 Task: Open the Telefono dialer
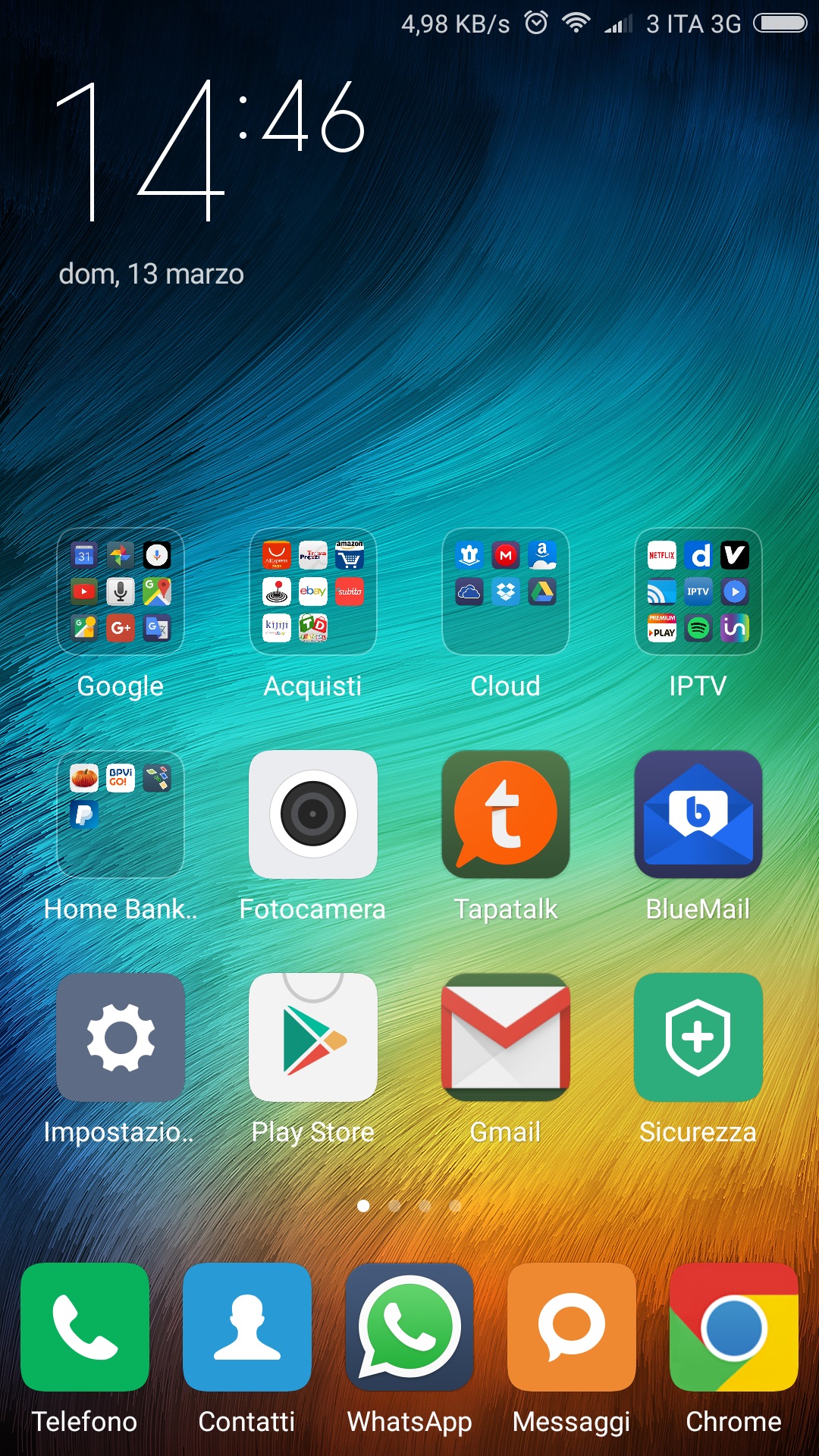[x=85, y=1327]
